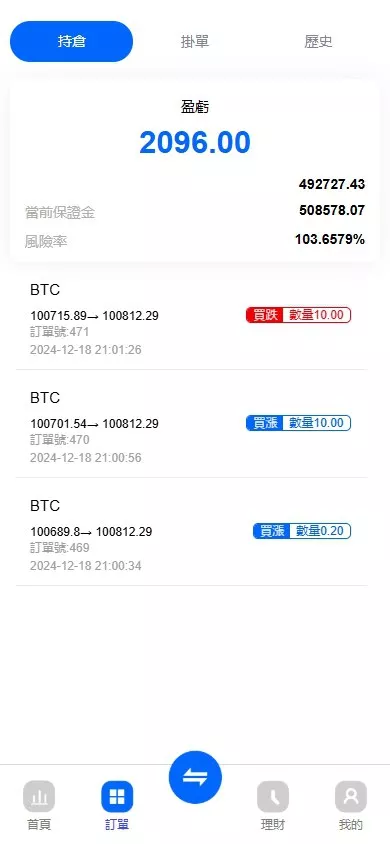The image size is (390, 844).
Task: Open BTC order number 470
Action: [192, 424]
